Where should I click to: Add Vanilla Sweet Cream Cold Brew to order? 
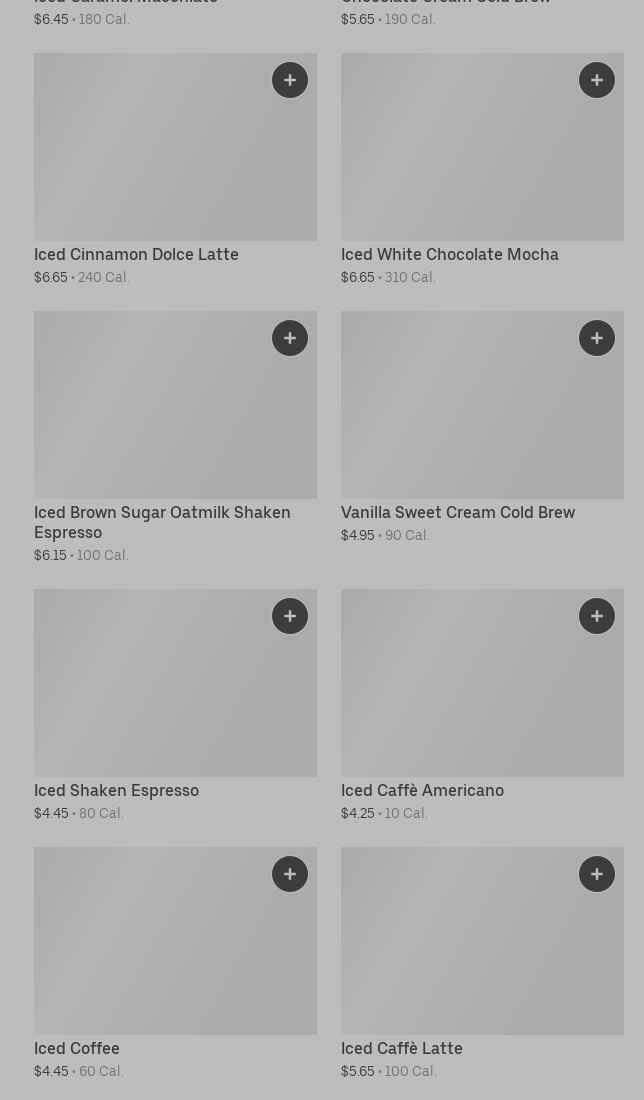[597, 338]
